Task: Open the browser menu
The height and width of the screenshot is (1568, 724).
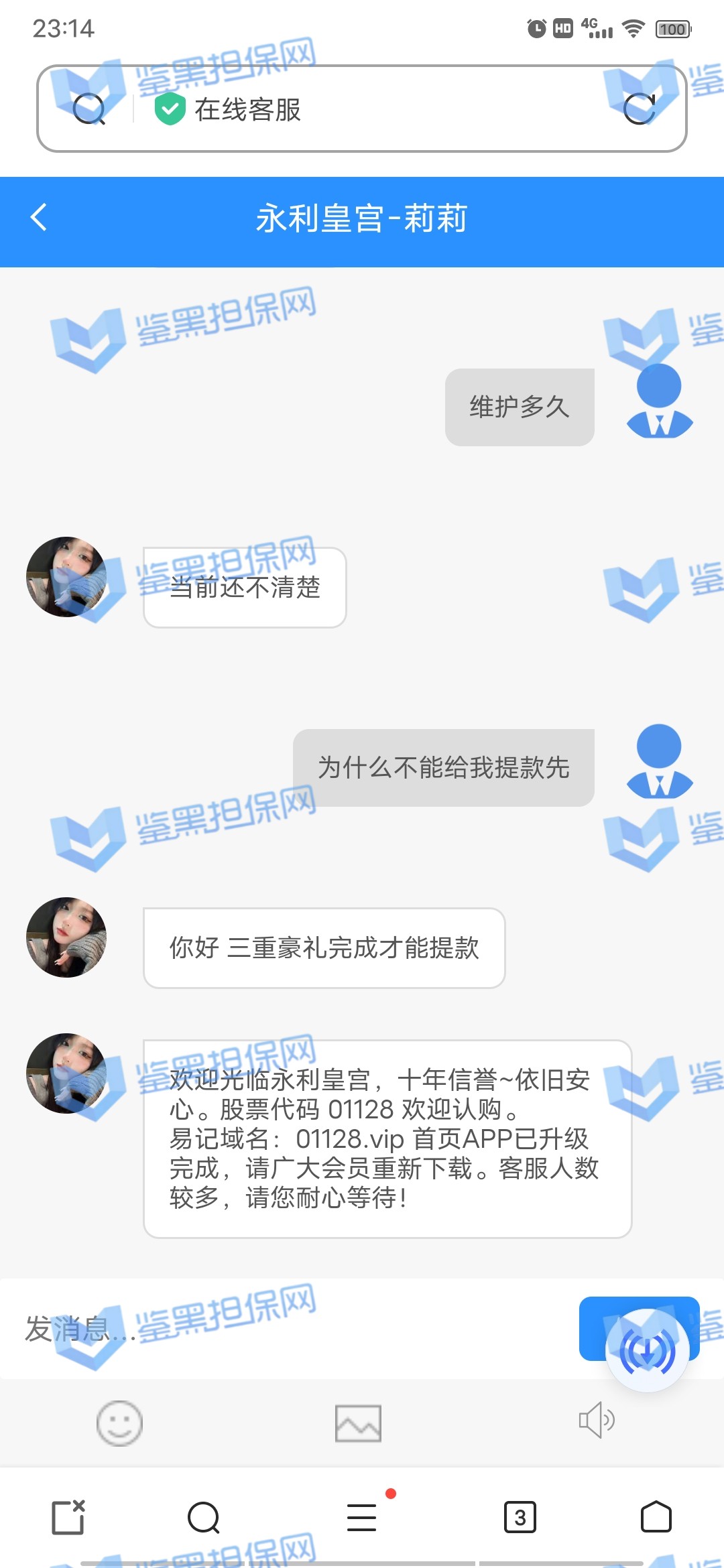Action: tap(362, 1518)
